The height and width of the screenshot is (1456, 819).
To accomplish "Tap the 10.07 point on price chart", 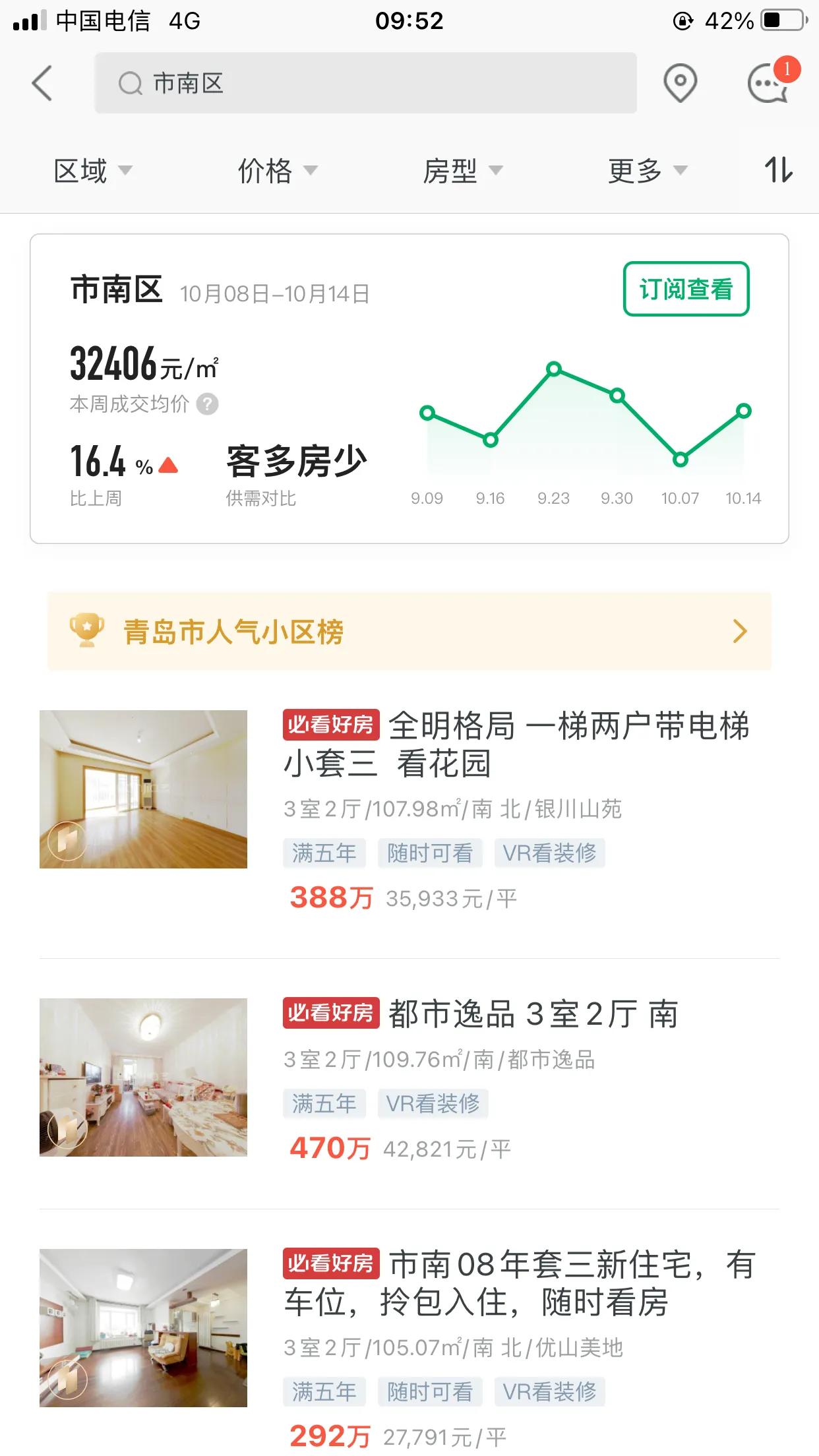I will tap(680, 460).
